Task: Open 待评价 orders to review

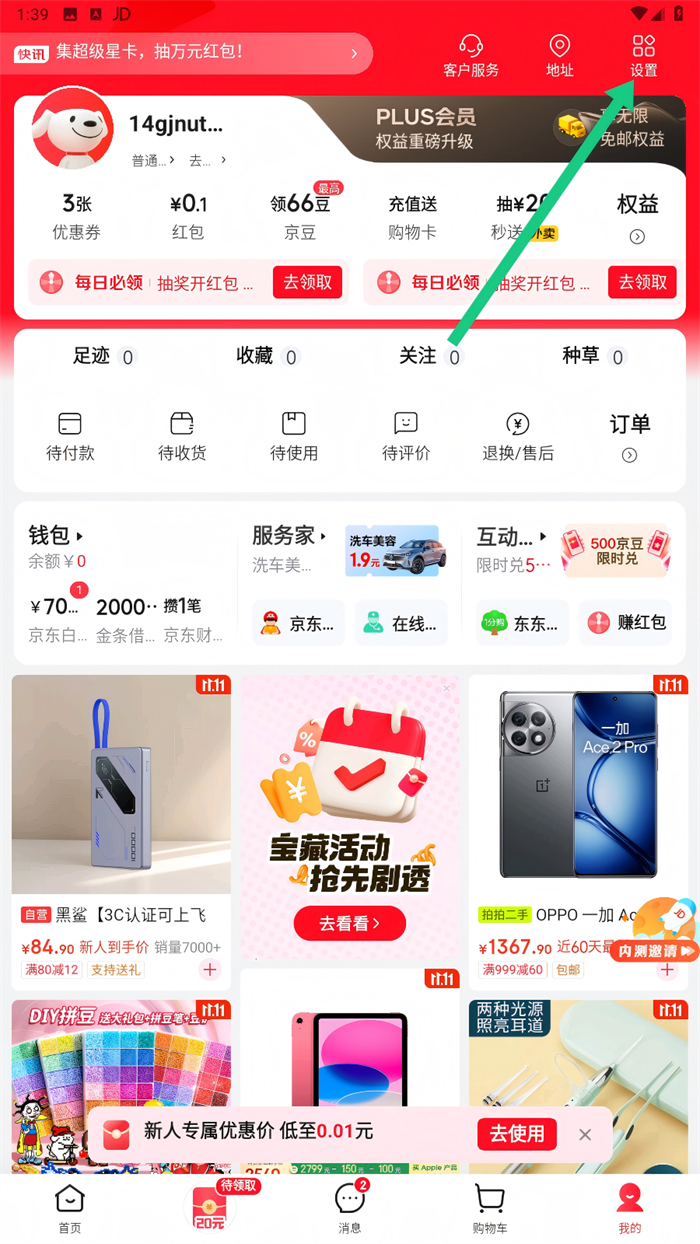Action: pos(406,436)
